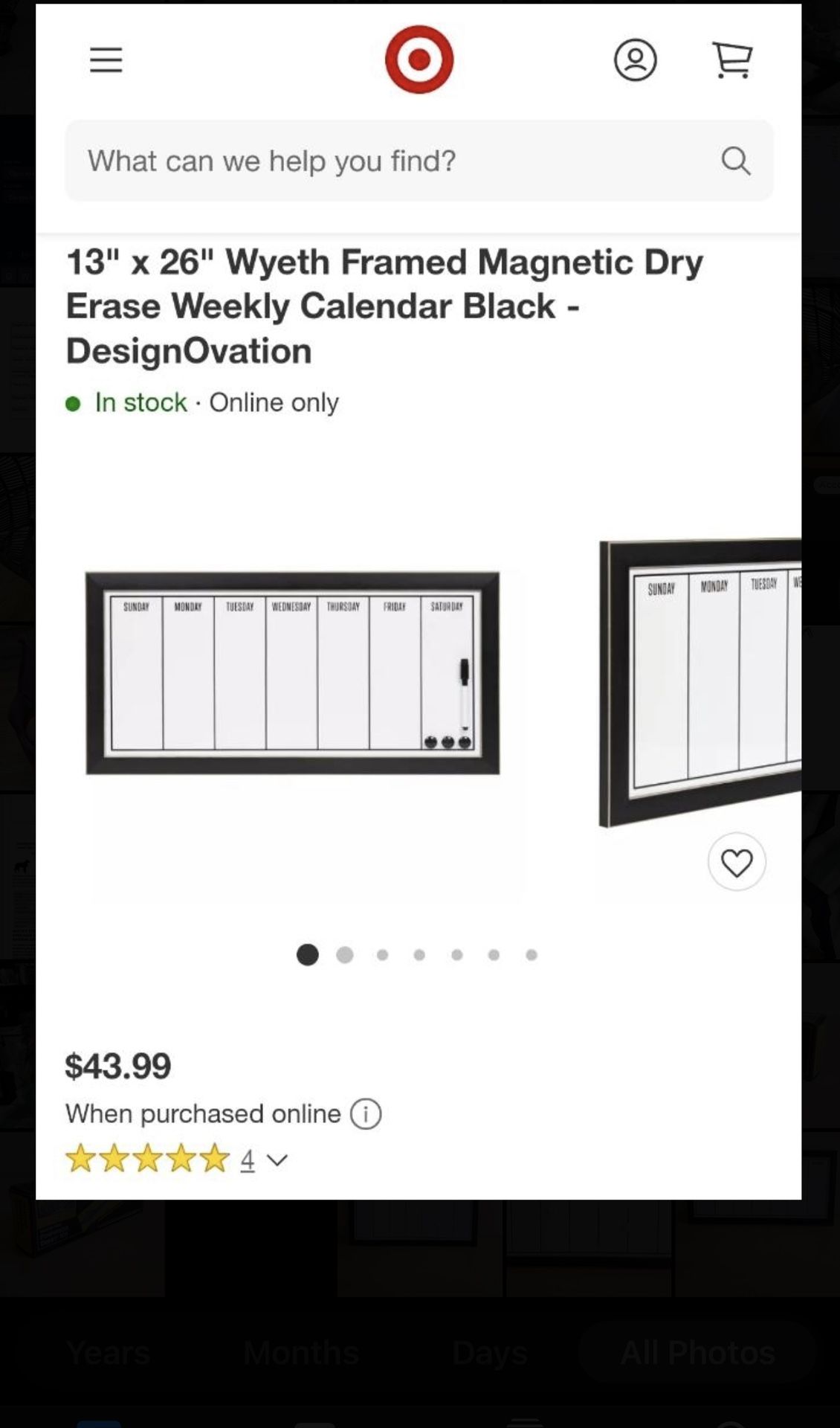The height and width of the screenshot is (1428, 840).
Task: Open the account profile icon
Action: click(x=635, y=60)
